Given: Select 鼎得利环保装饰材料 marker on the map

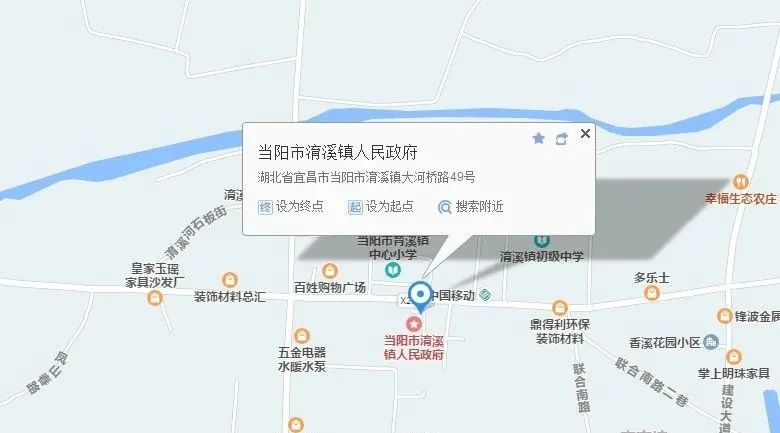Looking at the screenshot, I should pos(559,308).
